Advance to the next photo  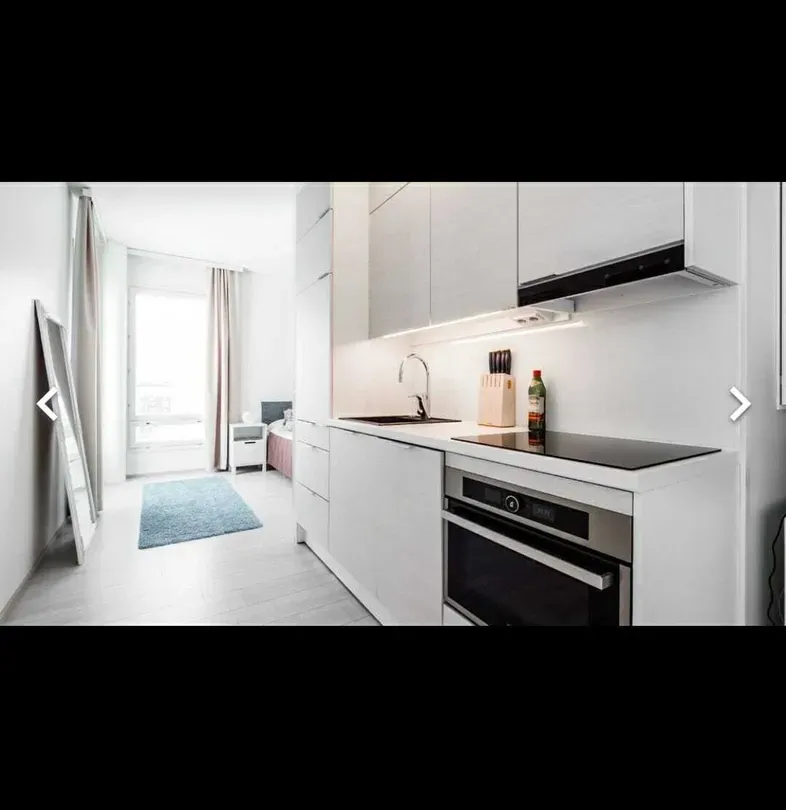(739, 404)
